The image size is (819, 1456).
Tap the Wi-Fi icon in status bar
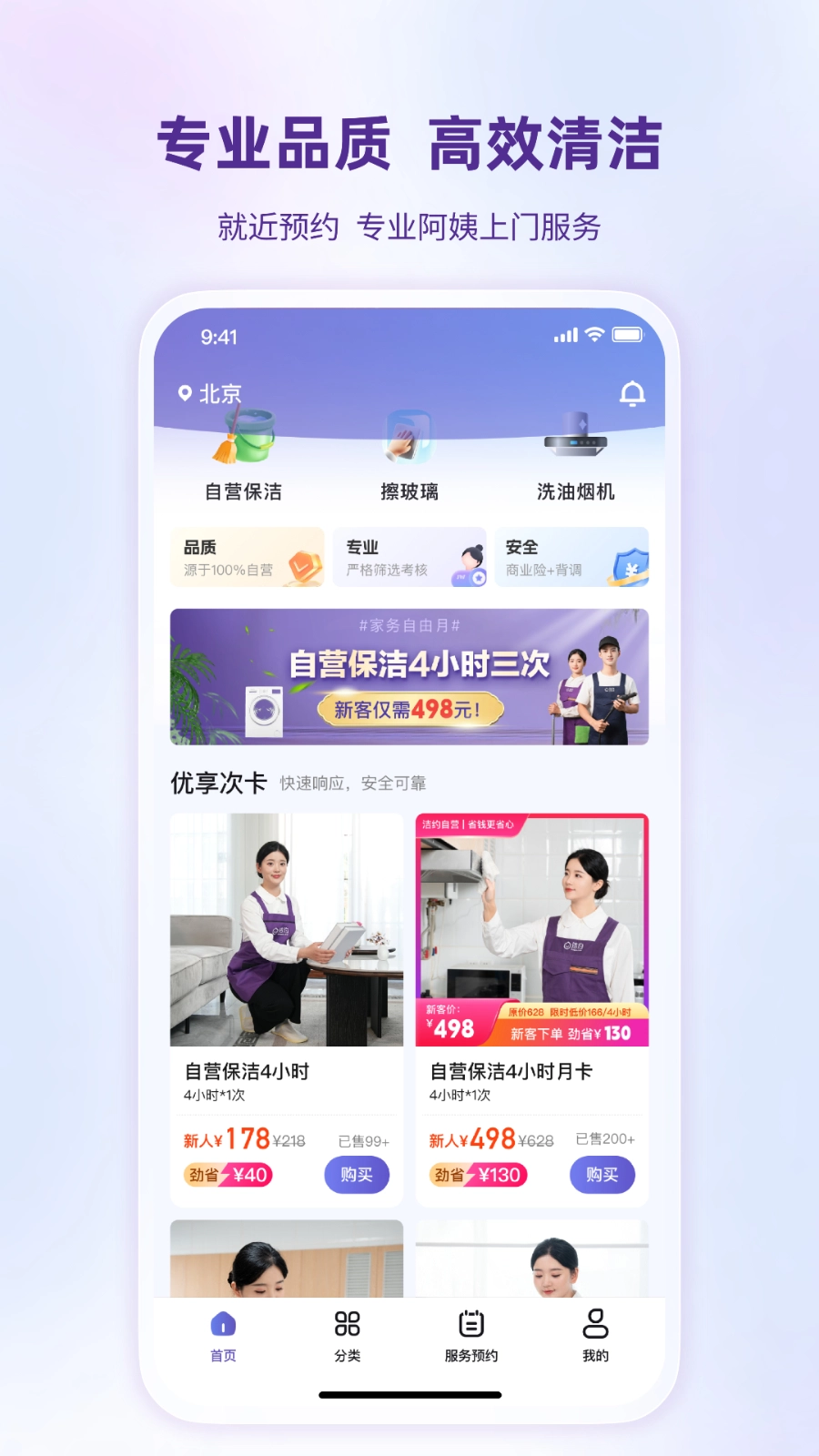[x=595, y=335]
